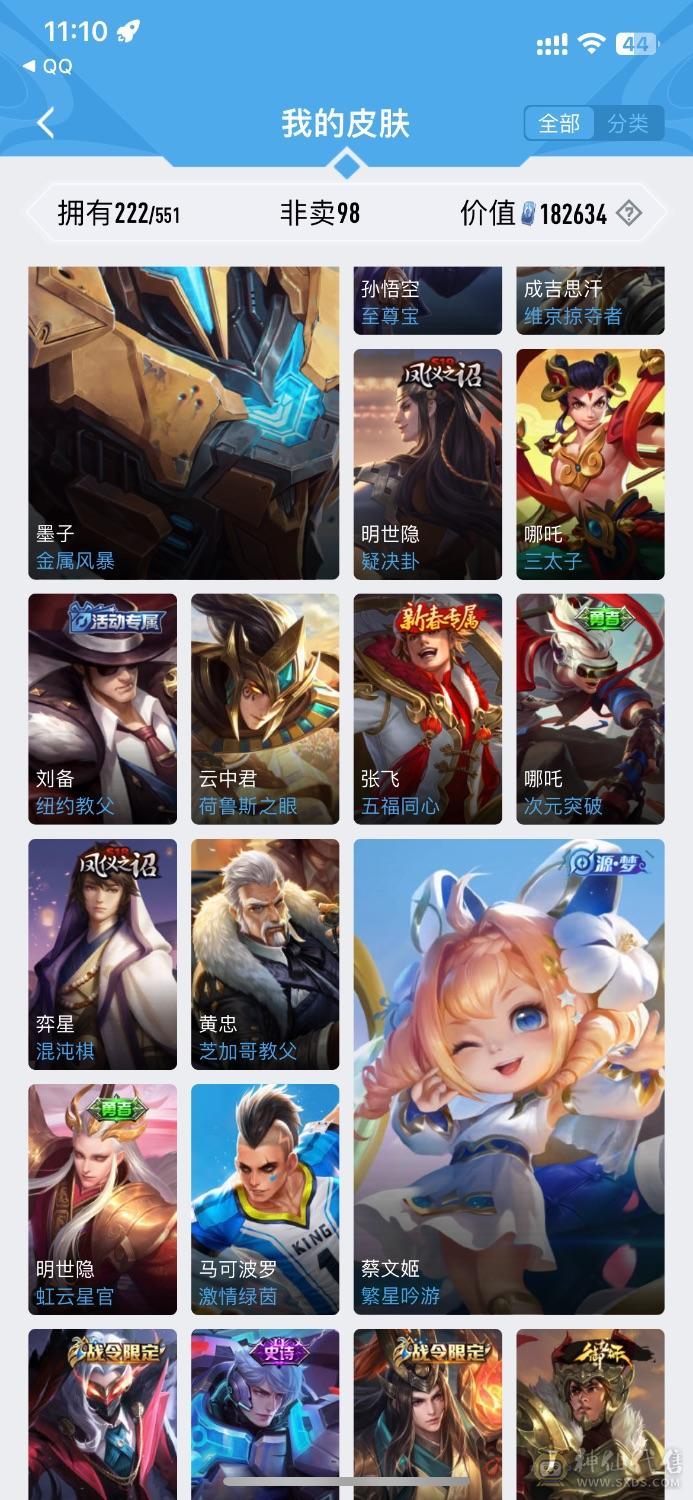This screenshot has height=1500, width=693.
Task: Select 刘备 纽约教父 skin card
Action: pyautogui.click(x=102, y=708)
